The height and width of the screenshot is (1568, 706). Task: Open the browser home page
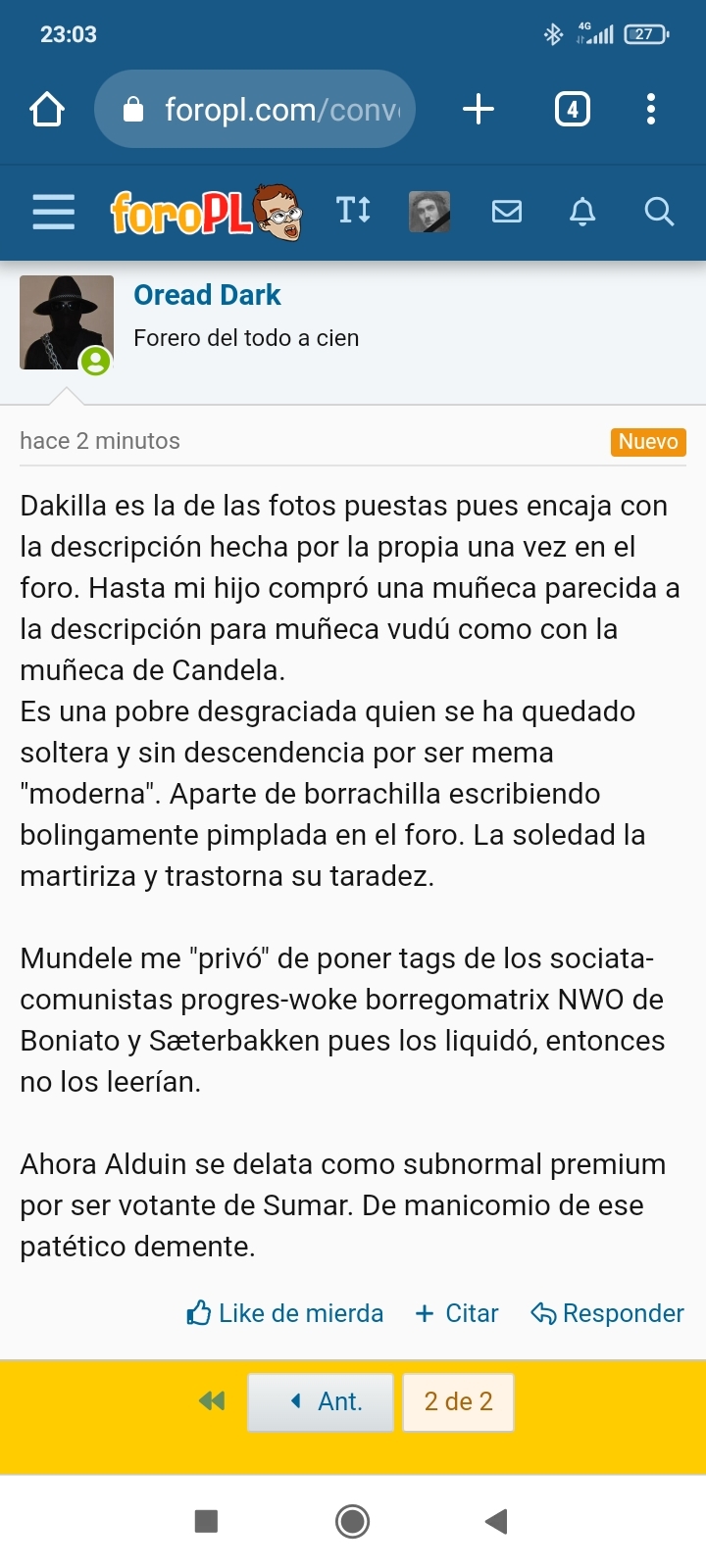tap(47, 109)
